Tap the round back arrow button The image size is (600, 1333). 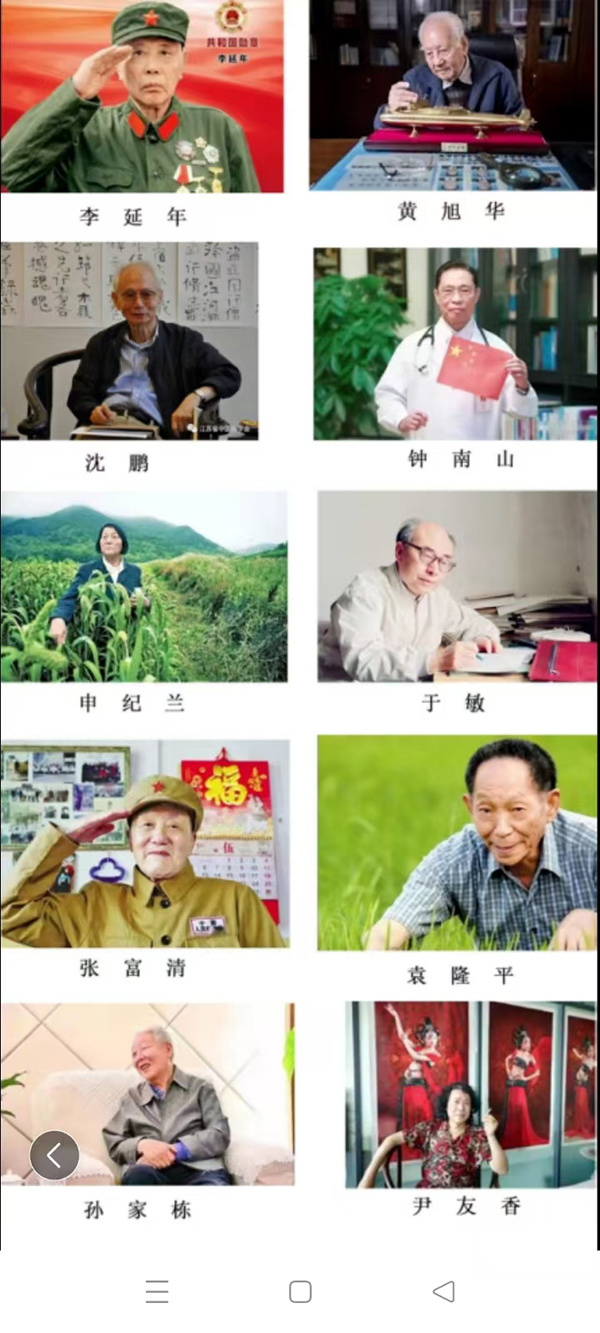[x=54, y=1156]
